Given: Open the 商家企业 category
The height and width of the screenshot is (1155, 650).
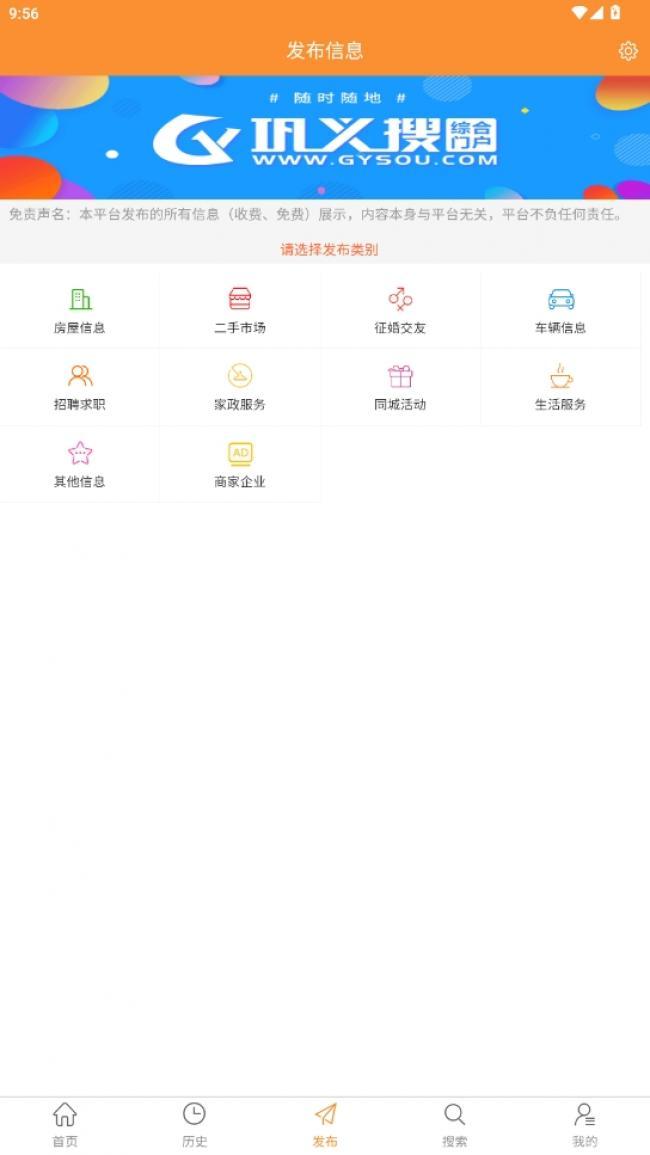Looking at the screenshot, I should point(240,465).
